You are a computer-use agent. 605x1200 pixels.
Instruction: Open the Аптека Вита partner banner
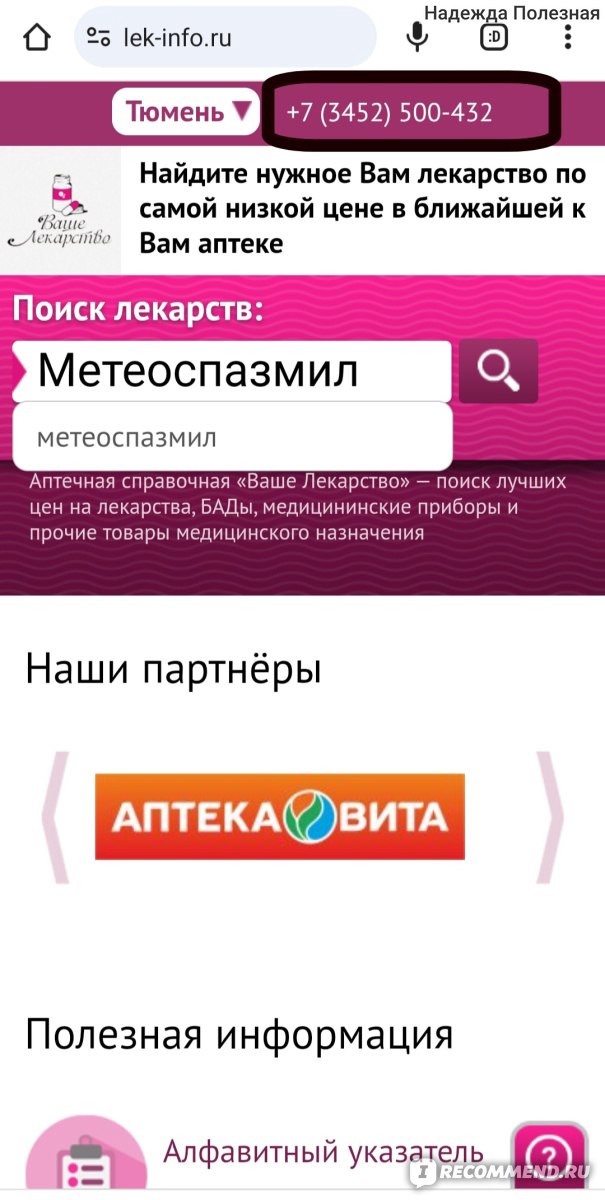[280, 817]
